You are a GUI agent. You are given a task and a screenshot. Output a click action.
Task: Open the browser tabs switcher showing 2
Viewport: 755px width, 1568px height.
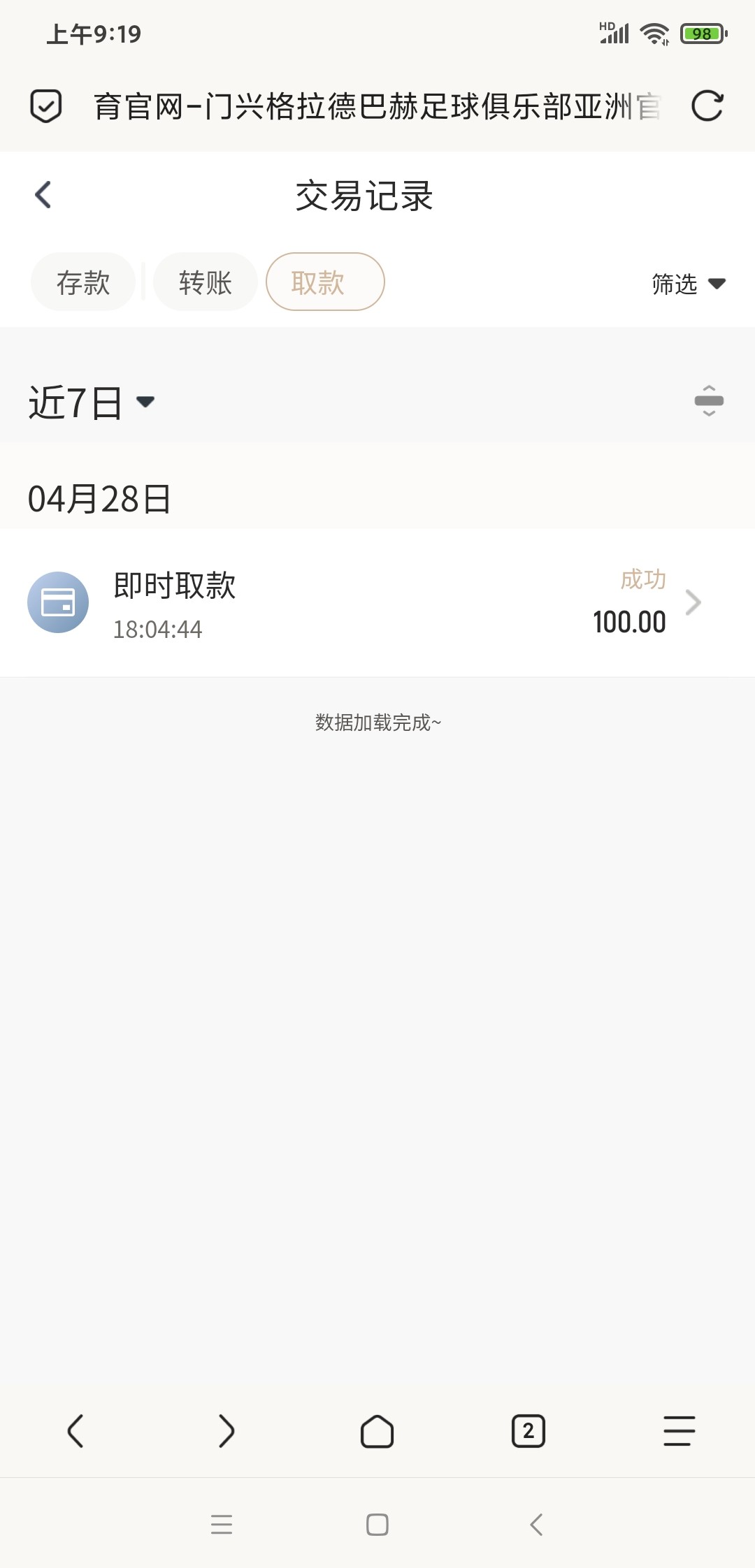click(x=528, y=1431)
